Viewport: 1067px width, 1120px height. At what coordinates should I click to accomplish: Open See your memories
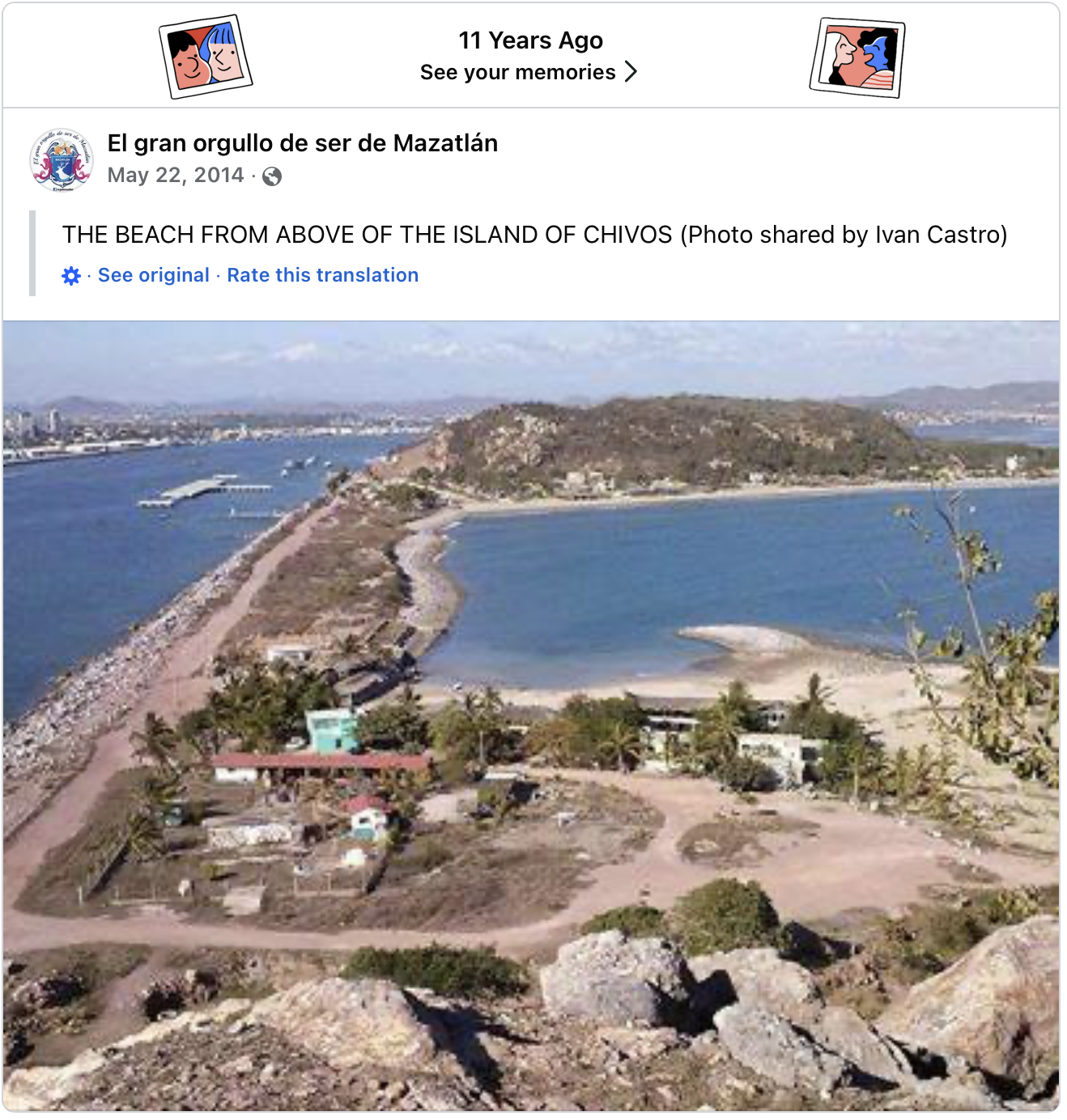coord(529,72)
